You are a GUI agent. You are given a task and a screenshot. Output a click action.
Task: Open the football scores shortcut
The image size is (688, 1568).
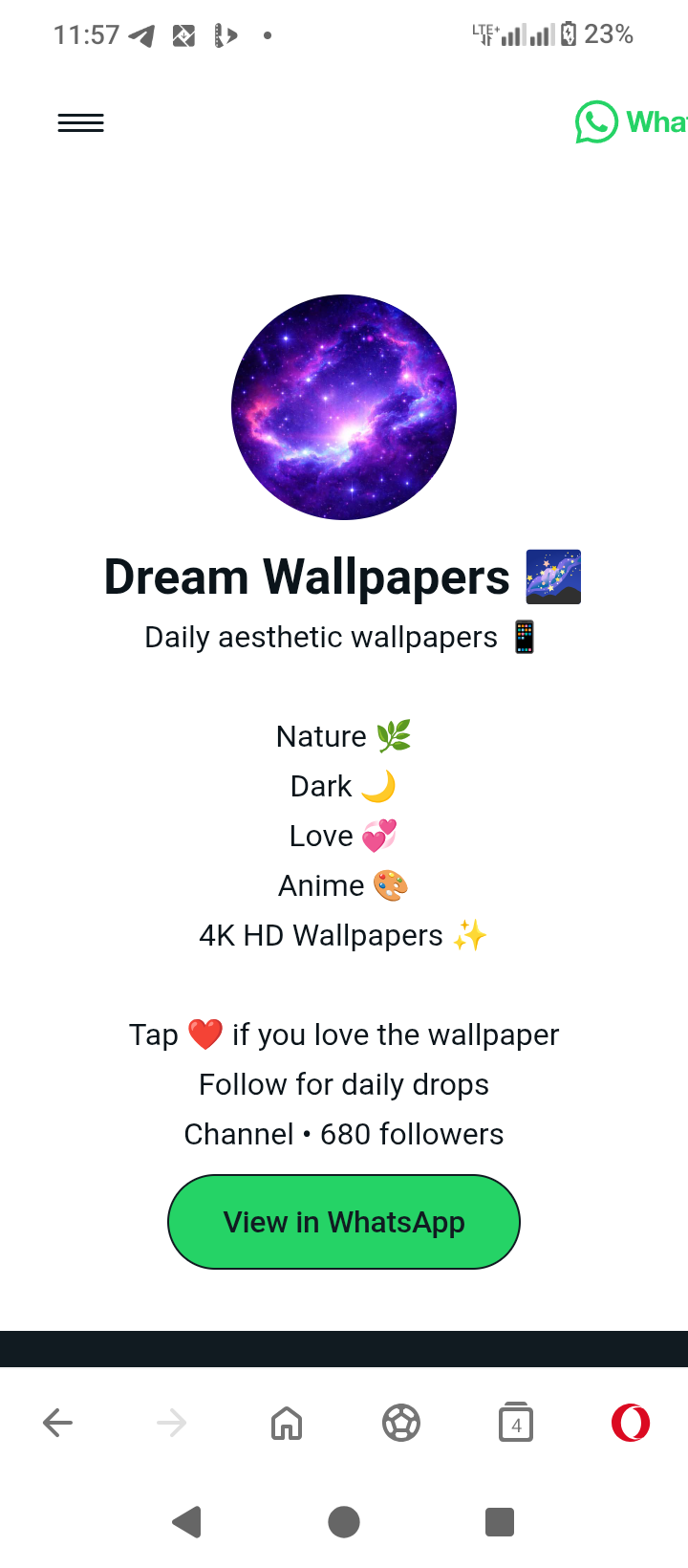click(401, 1423)
